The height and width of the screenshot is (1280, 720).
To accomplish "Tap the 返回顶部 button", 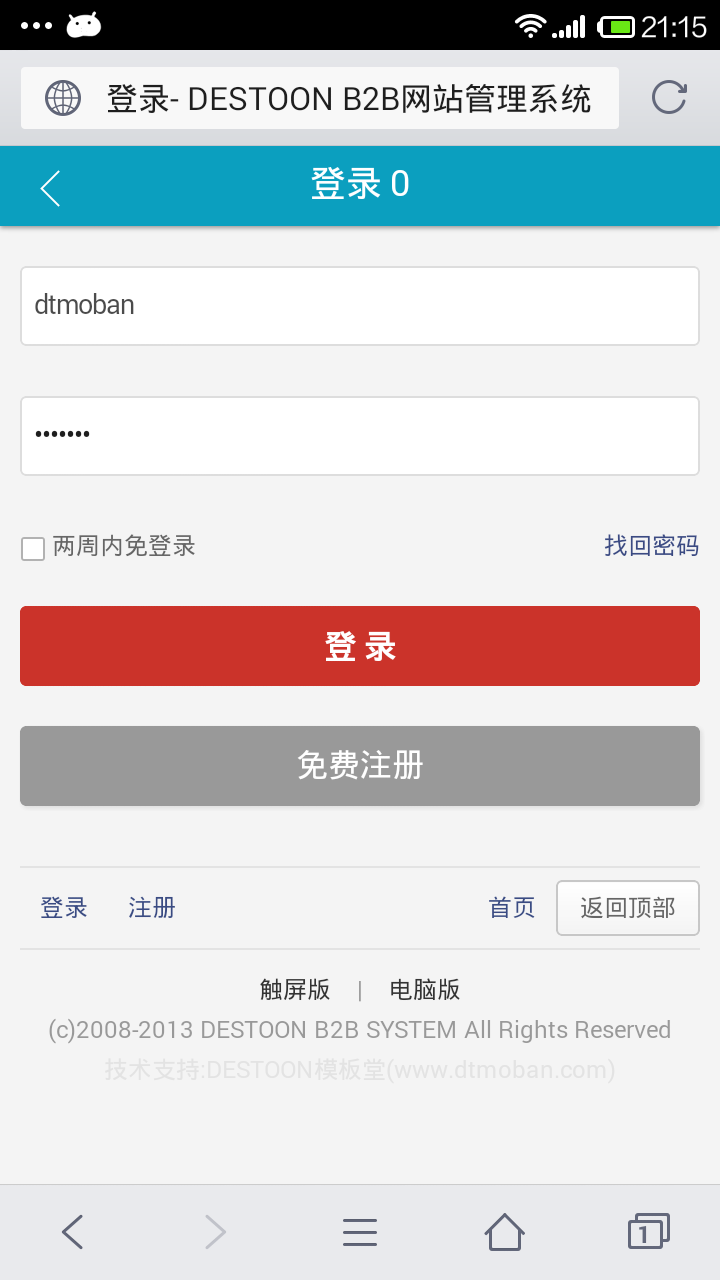I will coord(628,908).
